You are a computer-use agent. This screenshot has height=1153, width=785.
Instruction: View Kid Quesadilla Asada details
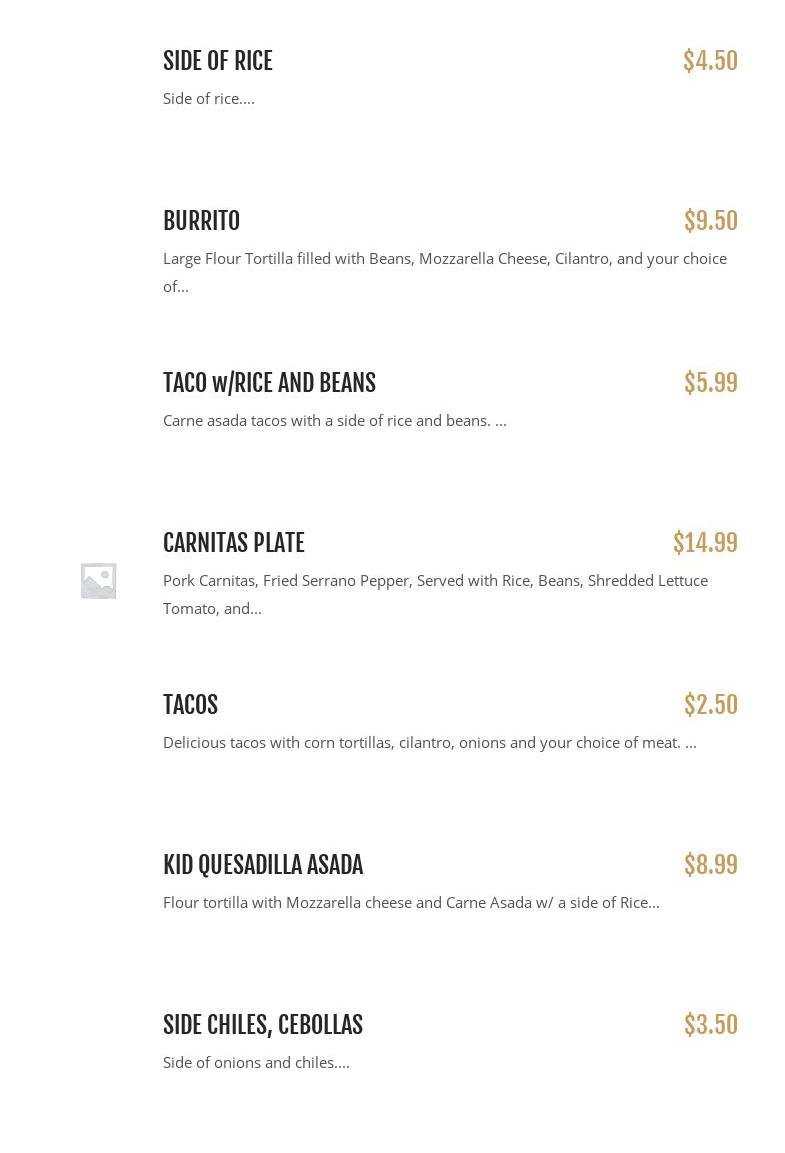[x=262, y=865]
